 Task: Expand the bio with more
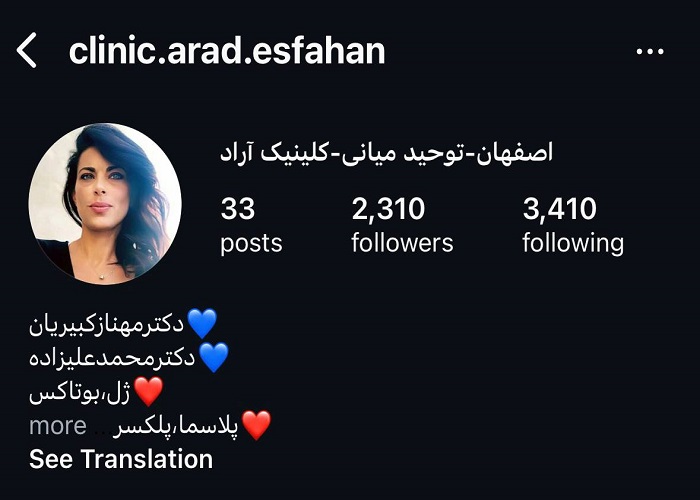point(58,426)
